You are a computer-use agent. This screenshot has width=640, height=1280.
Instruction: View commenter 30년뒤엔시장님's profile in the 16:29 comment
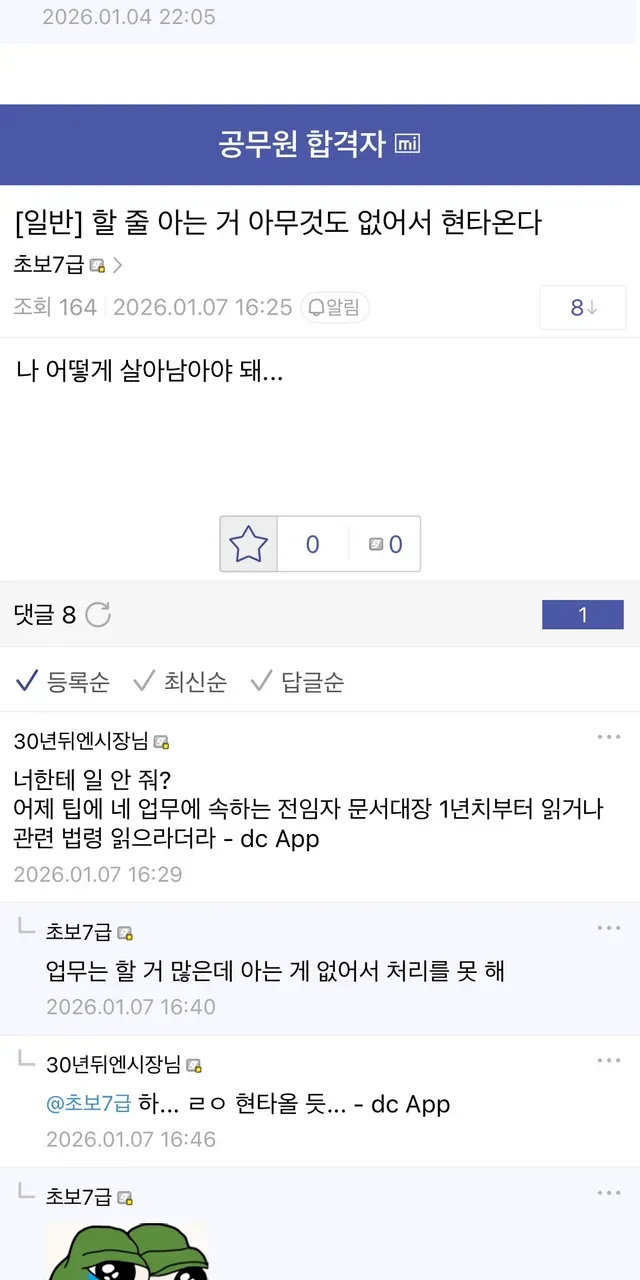(82, 741)
